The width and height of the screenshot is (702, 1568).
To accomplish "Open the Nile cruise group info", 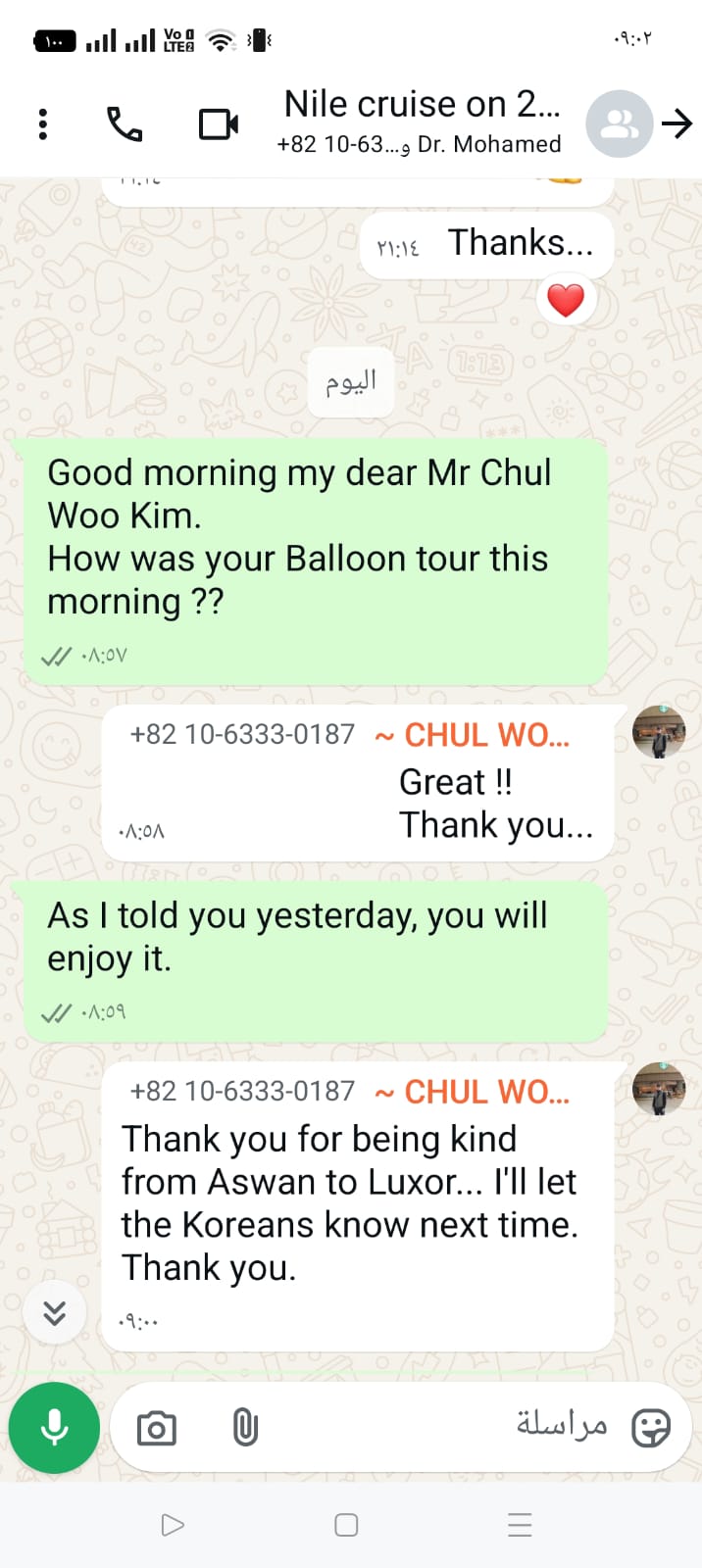I will (x=422, y=122).
